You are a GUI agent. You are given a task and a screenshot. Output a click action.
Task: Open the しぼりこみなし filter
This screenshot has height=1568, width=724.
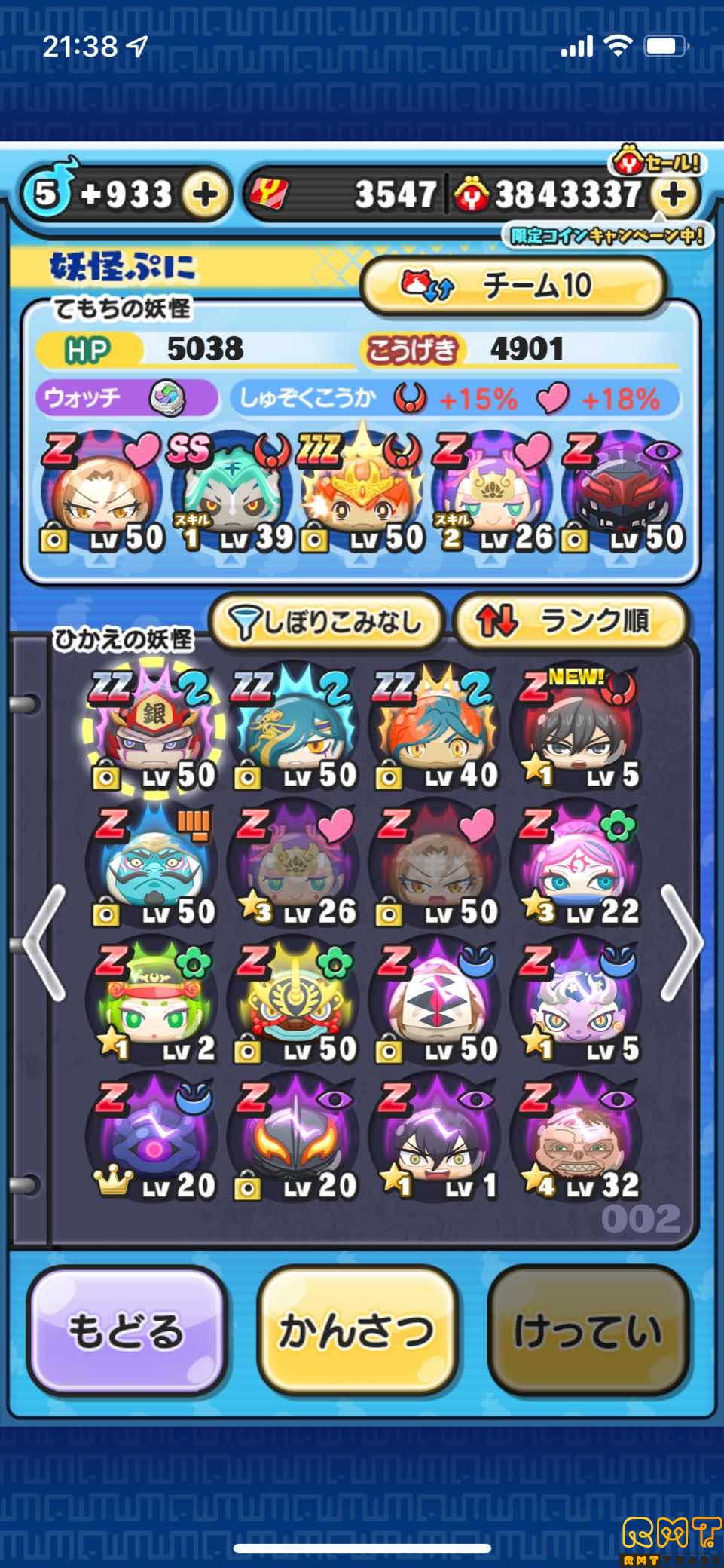(x=326, y=622)
